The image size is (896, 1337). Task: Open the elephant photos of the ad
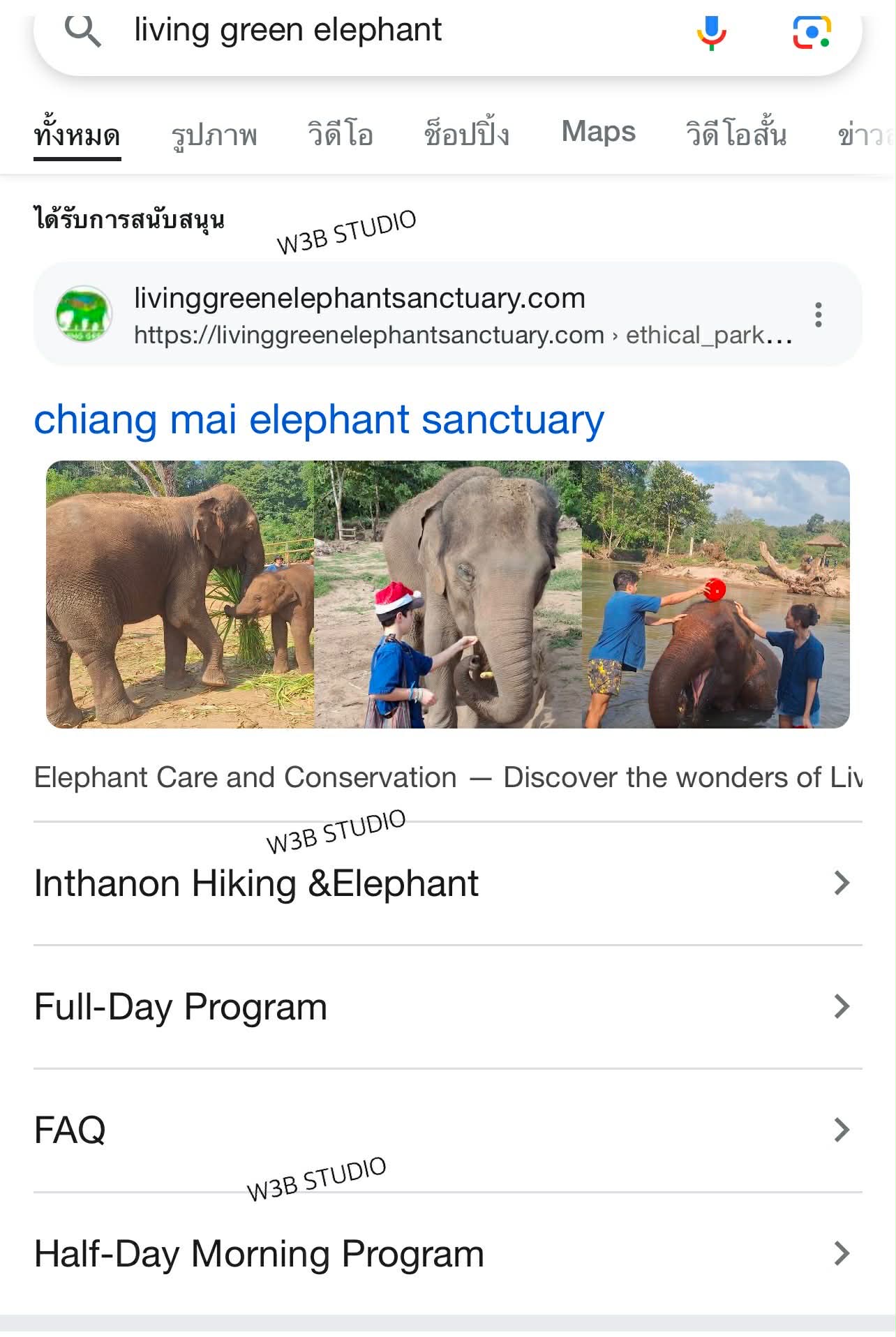click(x=447, y=594)
